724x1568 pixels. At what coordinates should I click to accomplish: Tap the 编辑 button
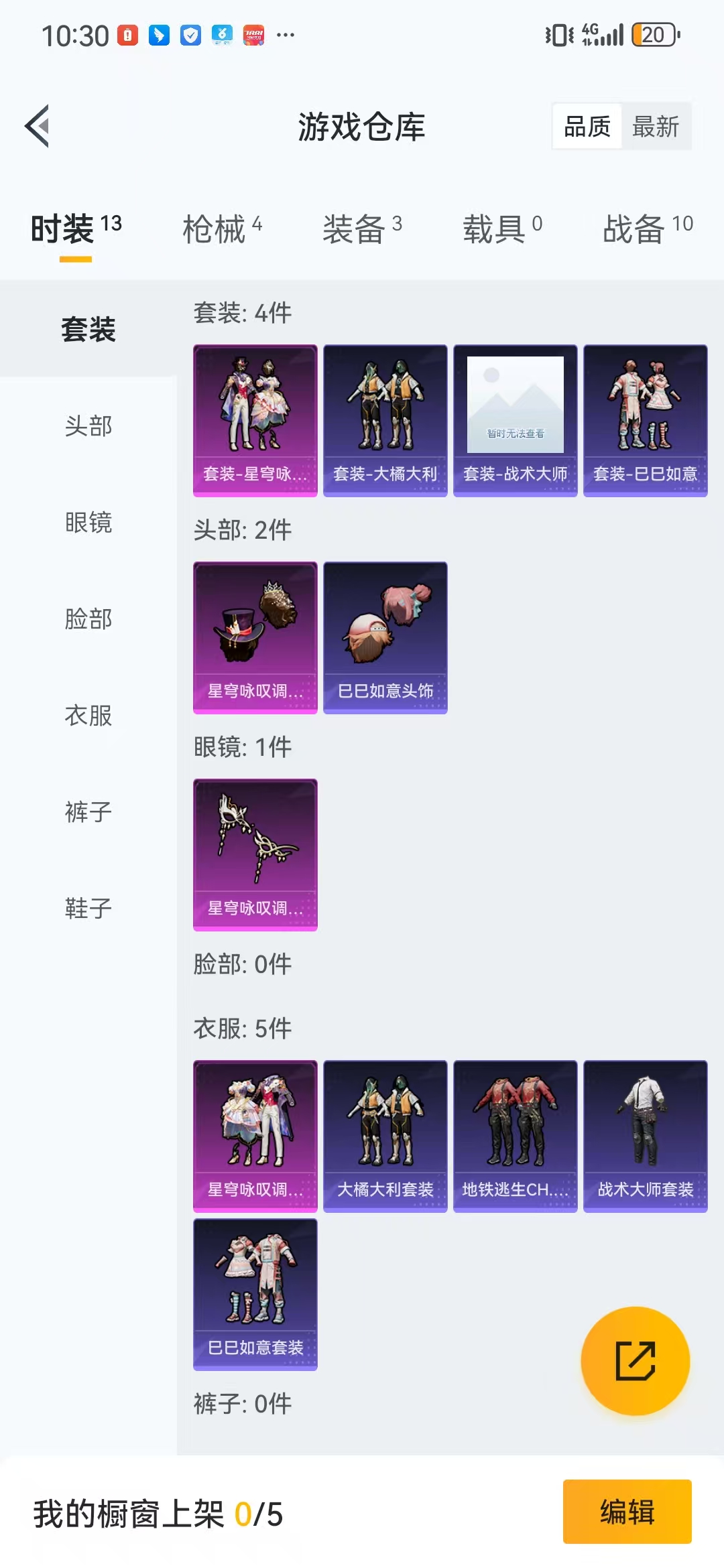[627, 1512]
